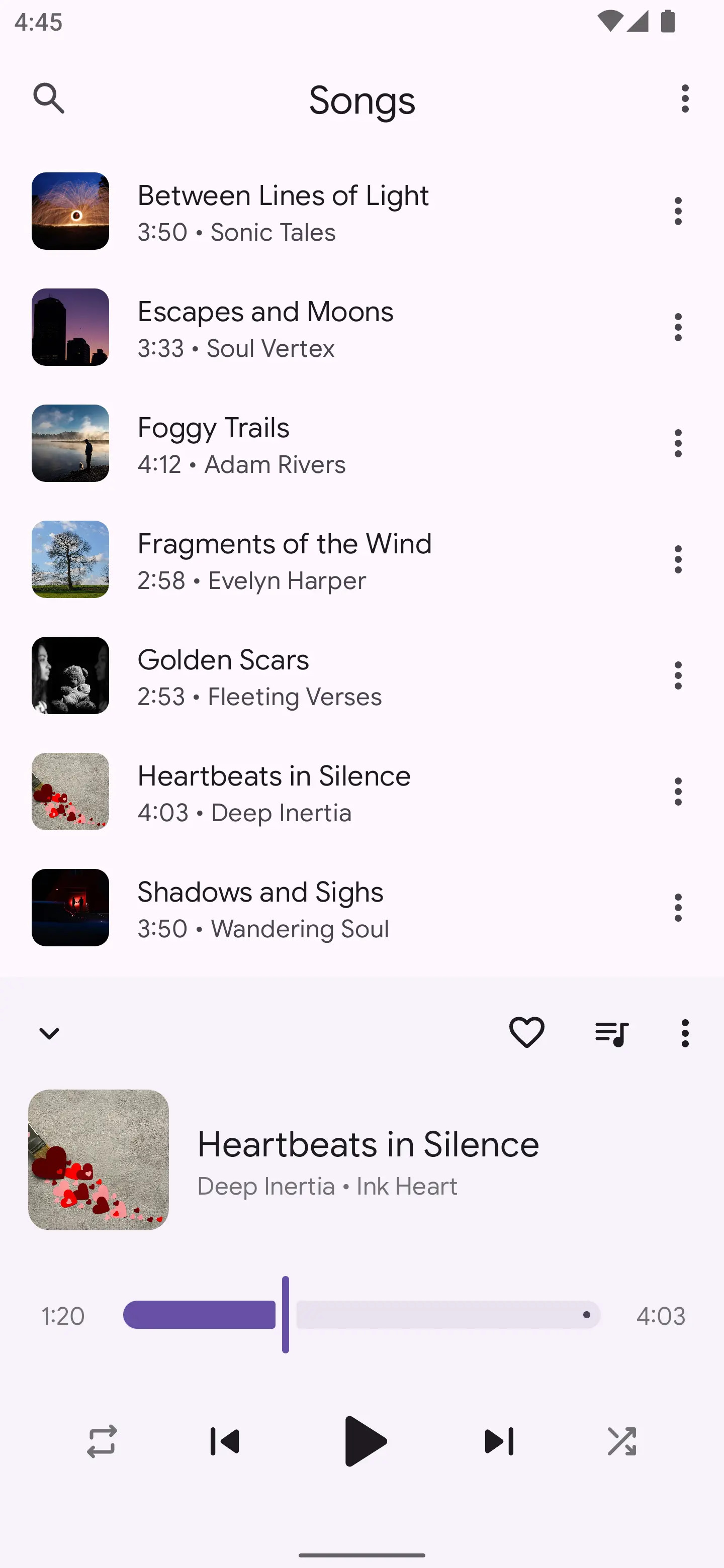Toggle shuffle mode
Screen dimensions: 724x1568
click(x=622, y=1441)
